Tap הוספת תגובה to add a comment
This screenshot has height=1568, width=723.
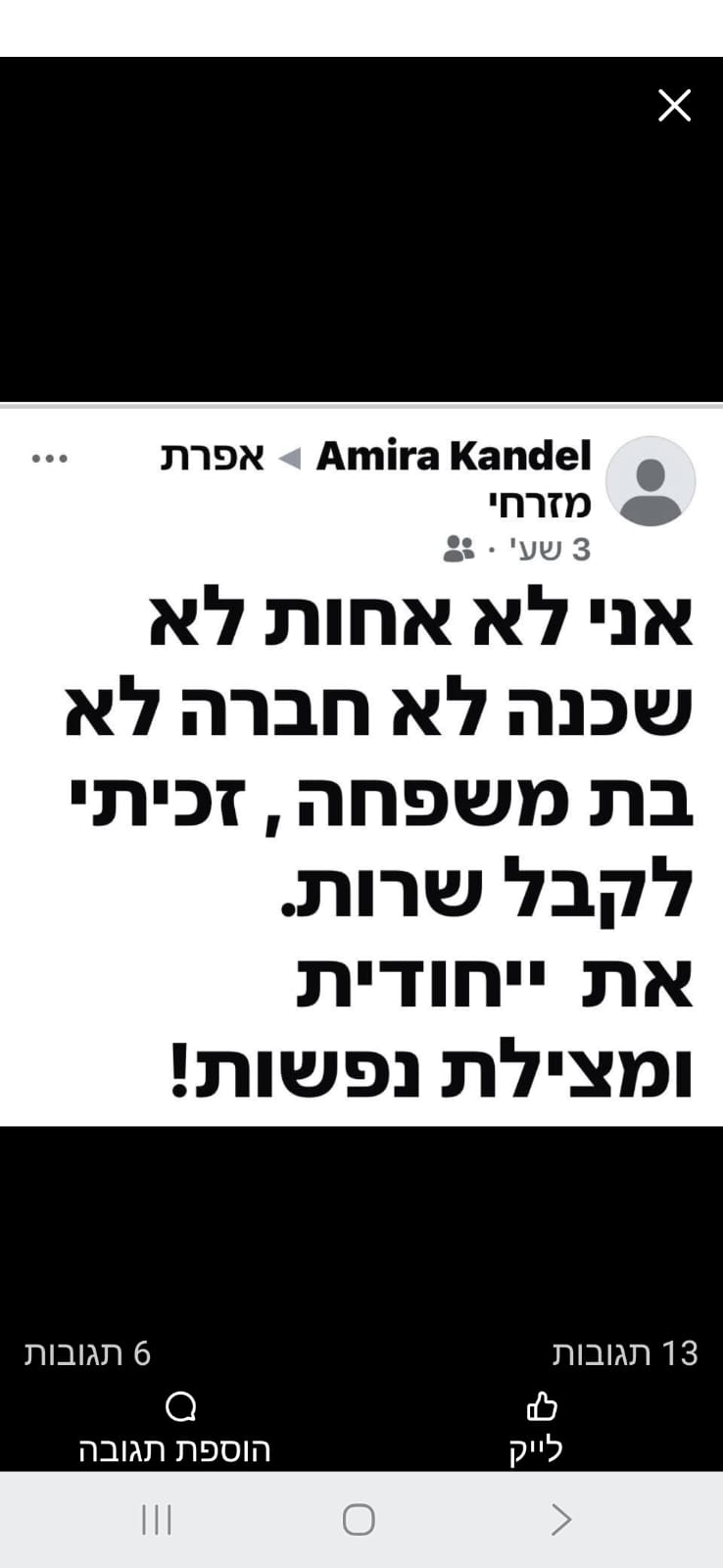(x=176, y=1427)
